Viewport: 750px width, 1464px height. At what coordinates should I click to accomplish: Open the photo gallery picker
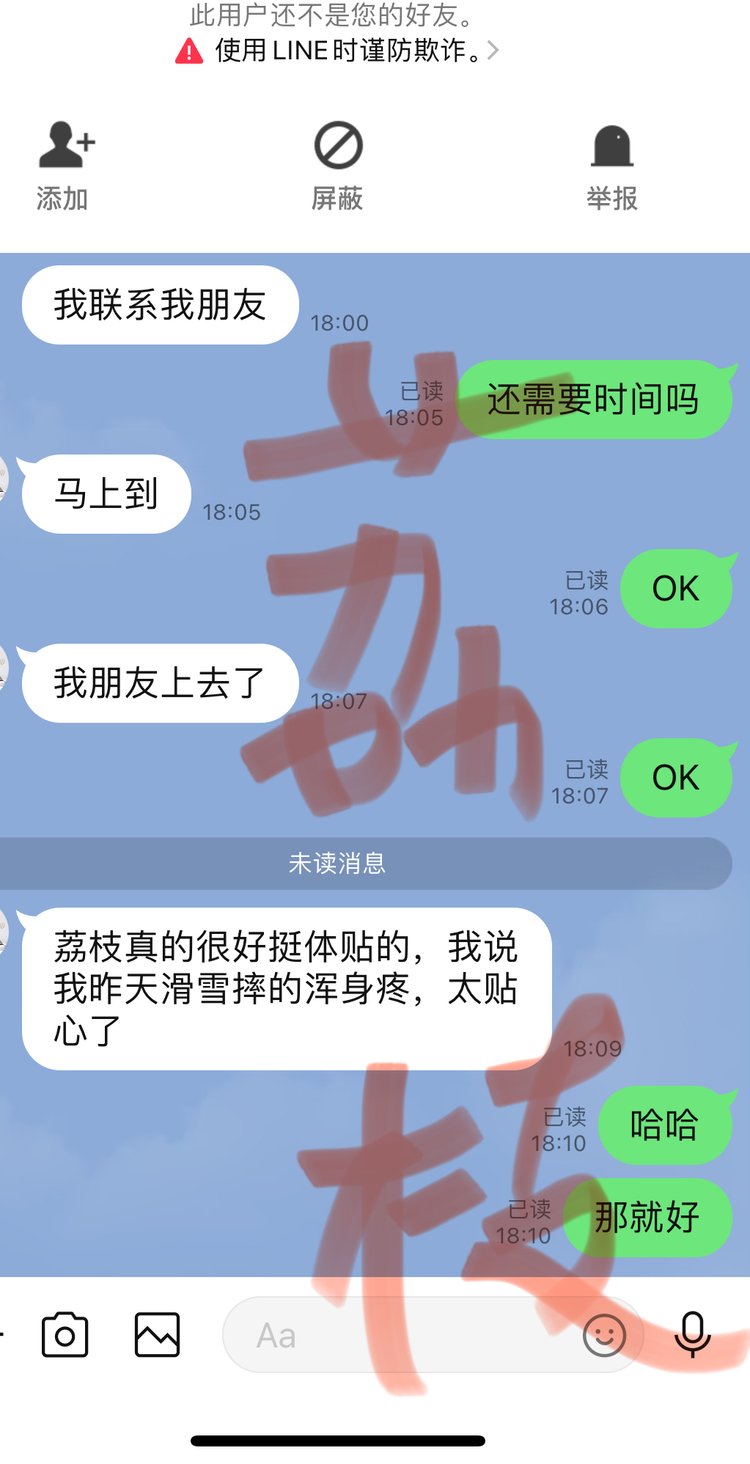coord(157,1335)
